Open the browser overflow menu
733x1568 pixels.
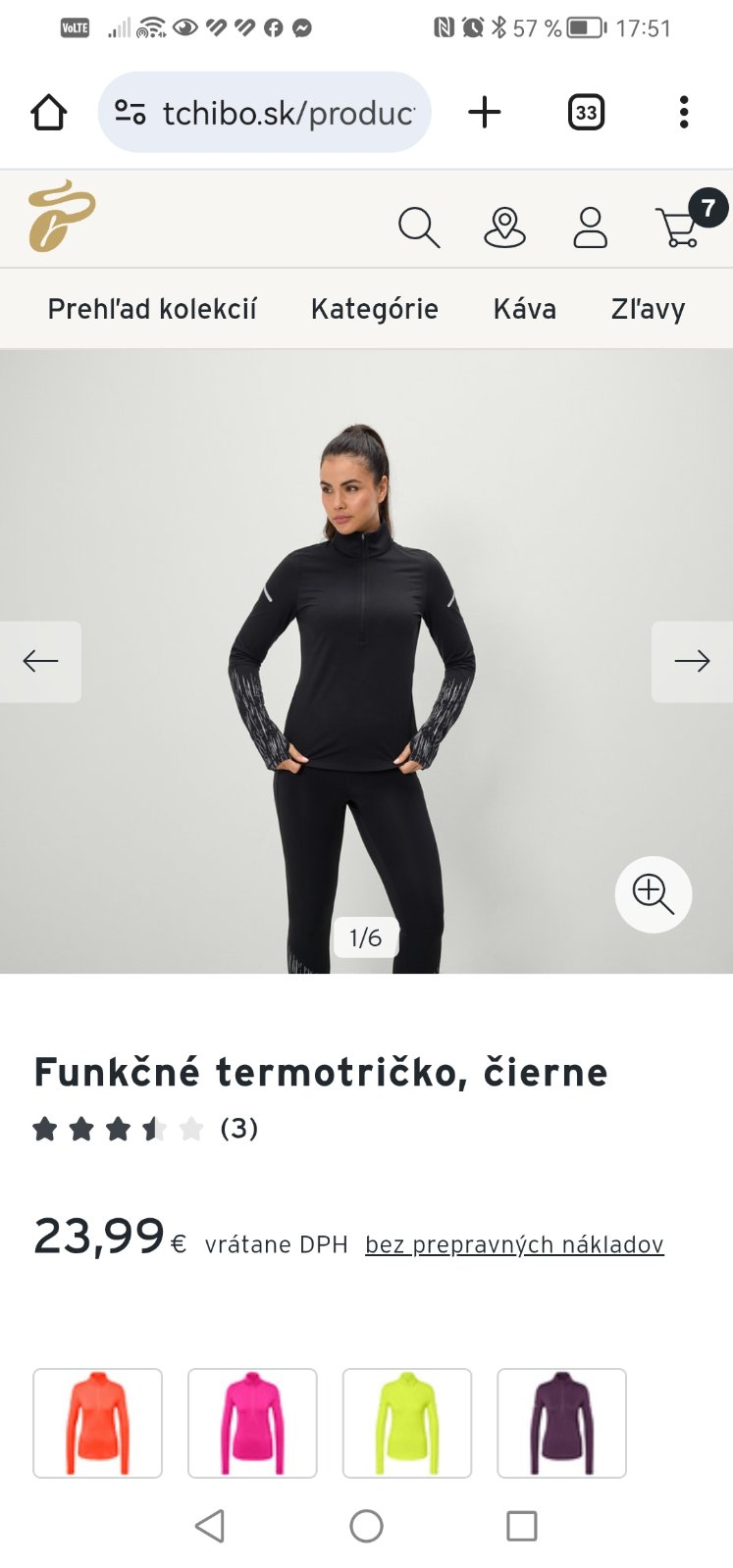[684, 113]
